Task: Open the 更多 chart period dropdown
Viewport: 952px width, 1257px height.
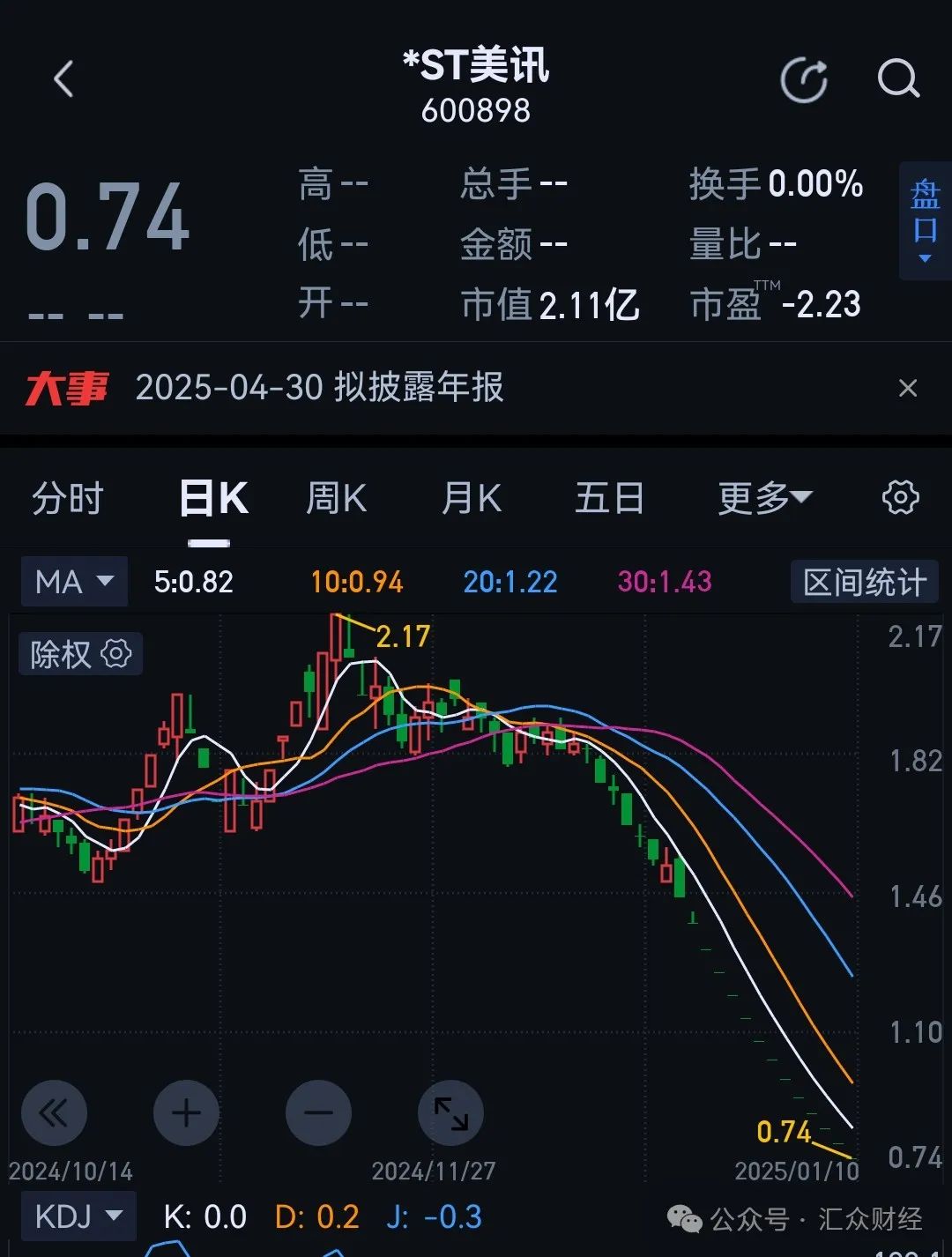Action: [x=765, y=499]
